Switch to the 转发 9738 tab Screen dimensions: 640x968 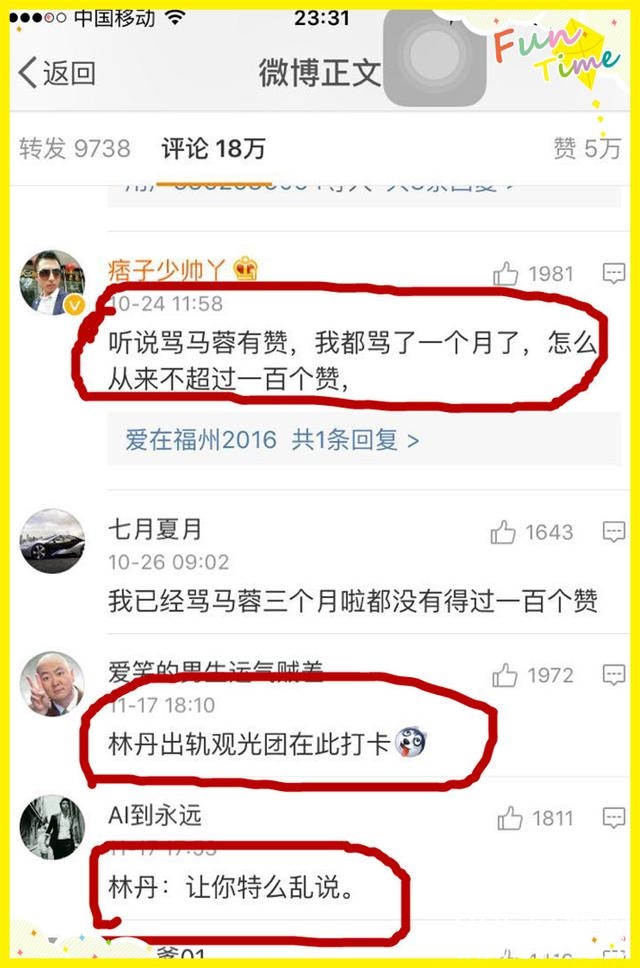pos(74,149)
